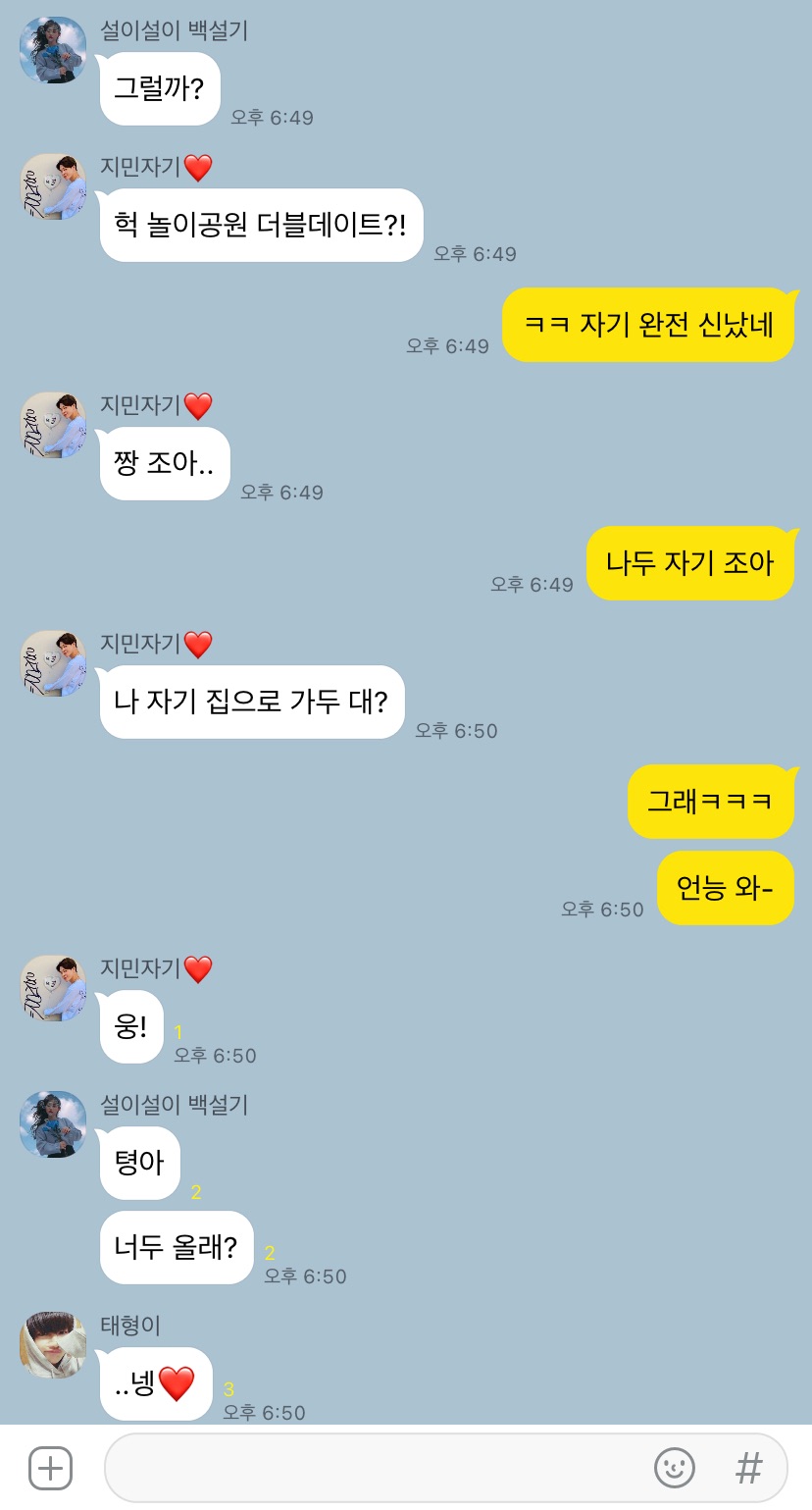
Task: Open the attachment plus button
Action: coord(50,1469)
